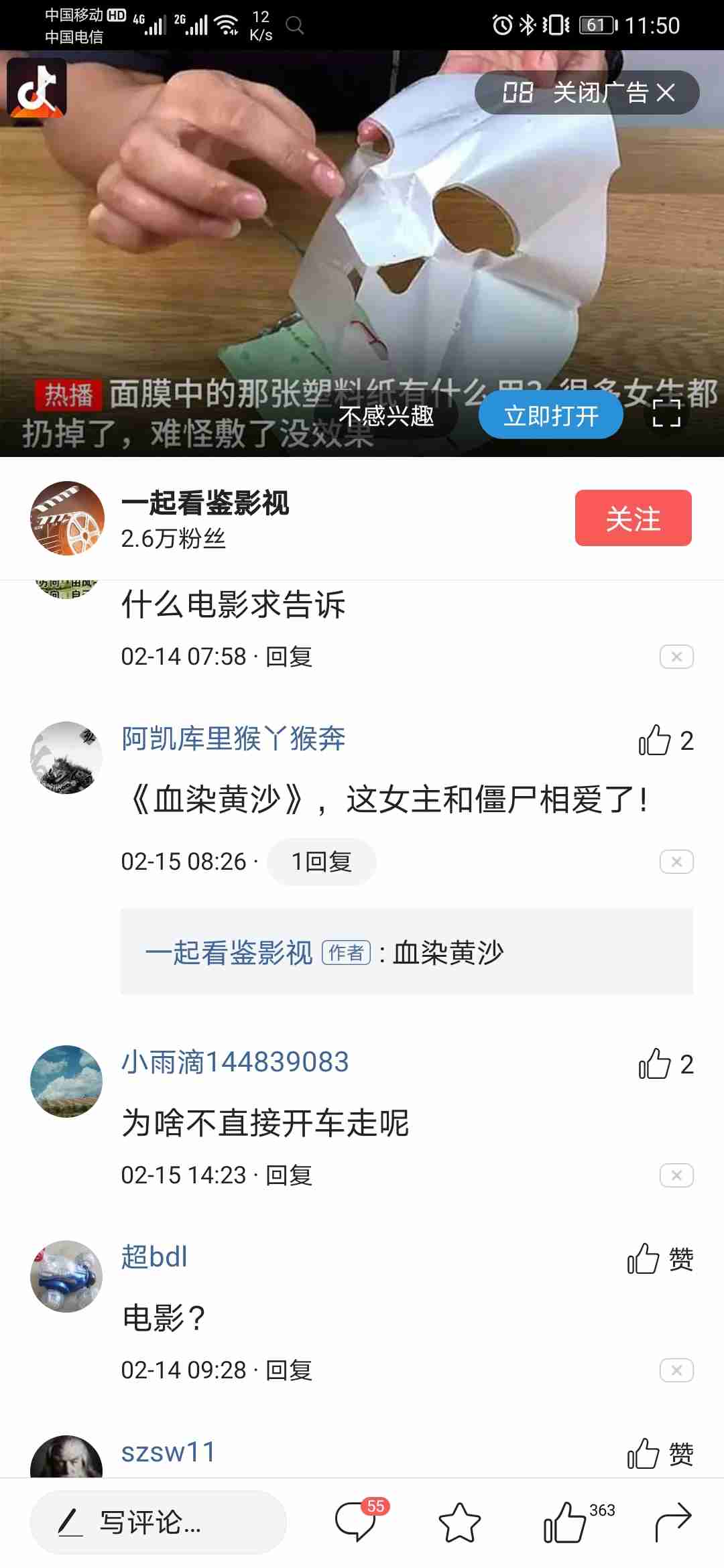Screen dimensions: 724x1568
Task: Dismiss the comment posted 02-14 09:28
Action: 676,1370
